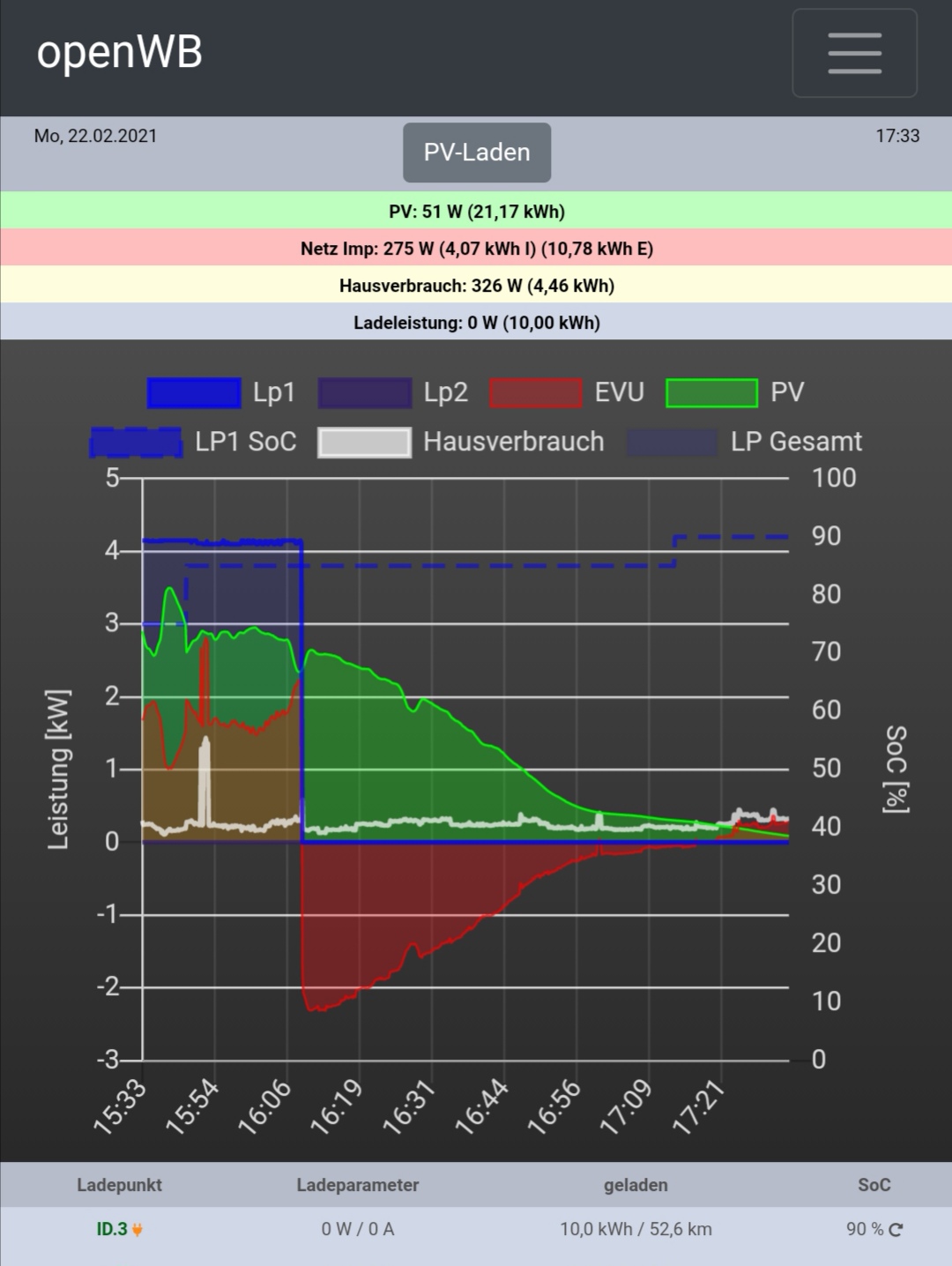Open the hamburger navigation menu

854,53
